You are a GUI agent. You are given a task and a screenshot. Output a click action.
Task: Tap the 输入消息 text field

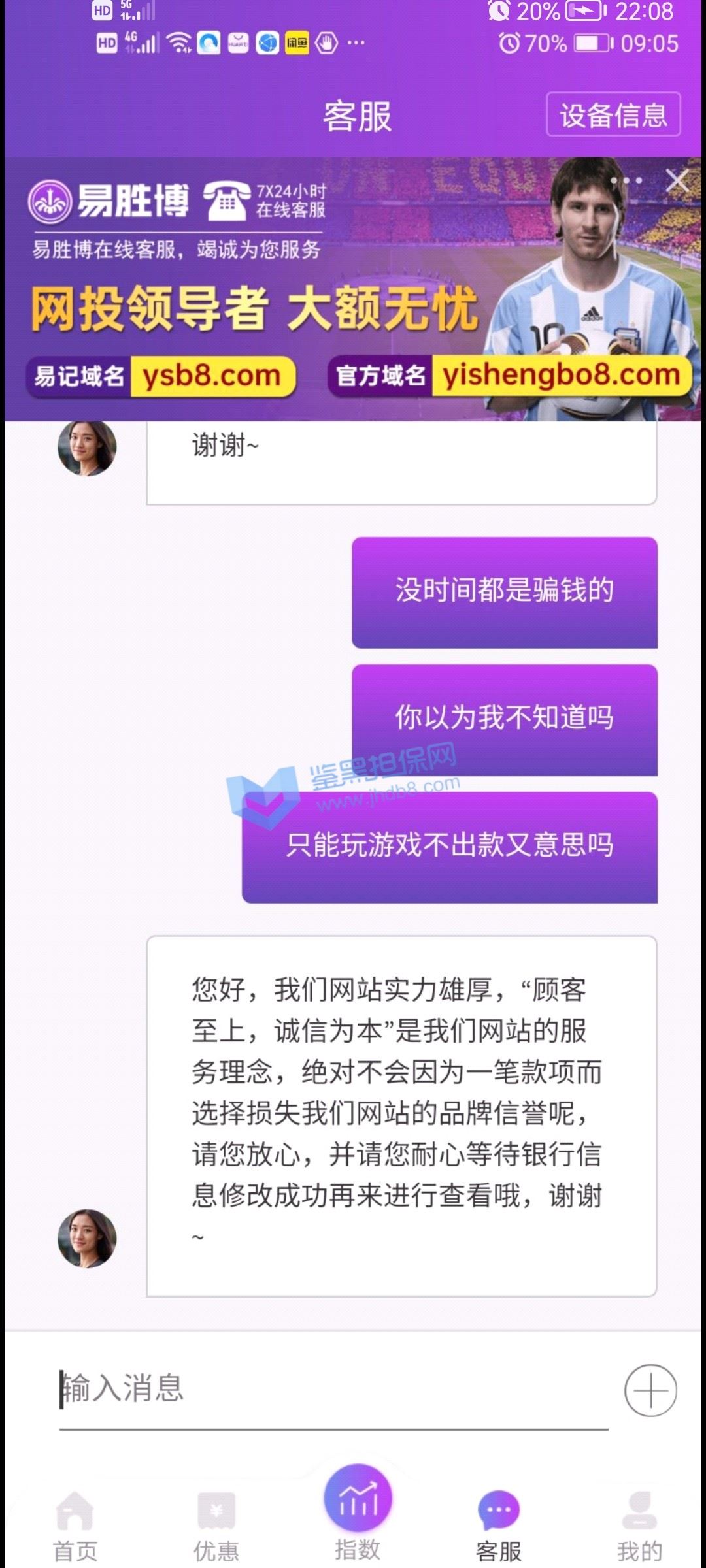pyautogui.click(x=333, y=1388)
